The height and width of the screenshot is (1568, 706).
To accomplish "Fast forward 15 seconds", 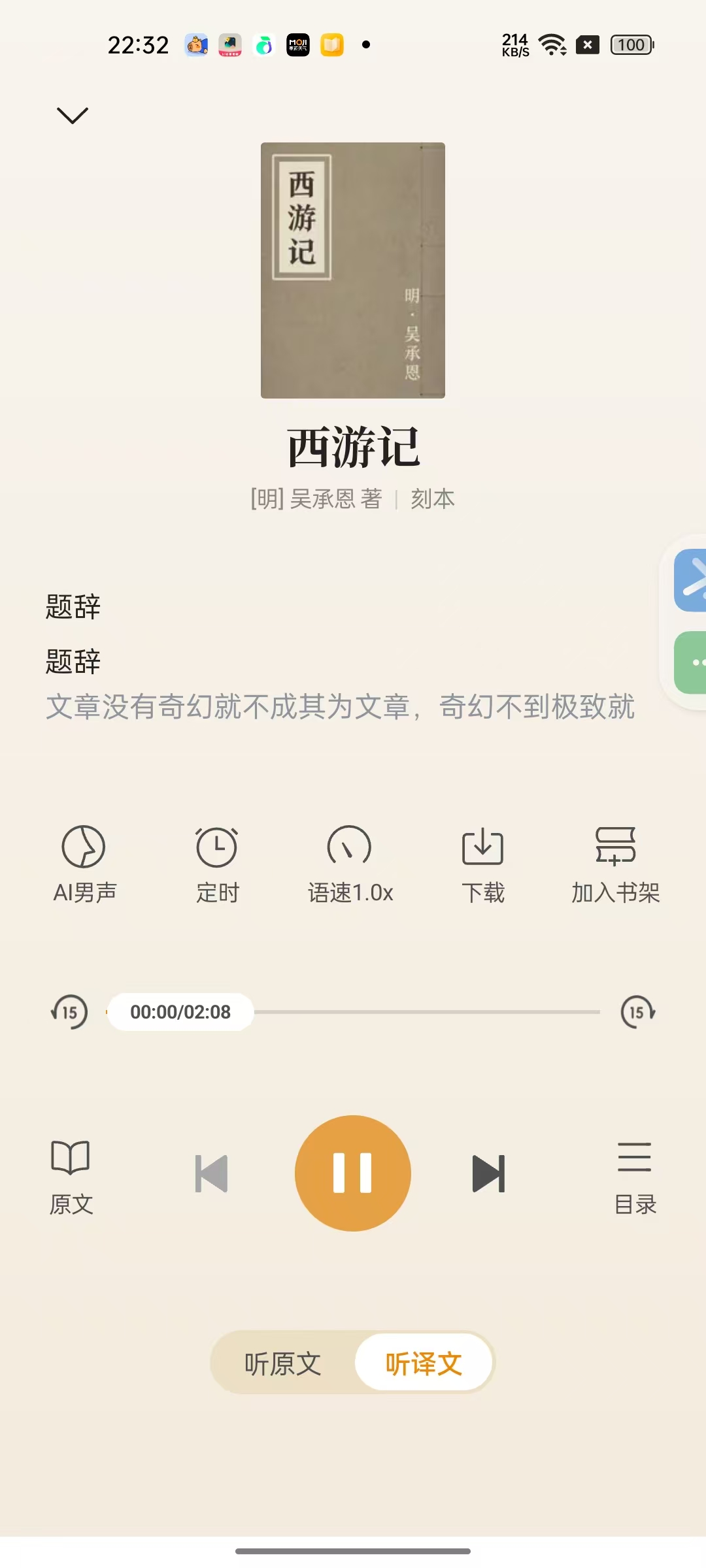I will tap(636, 1011).
